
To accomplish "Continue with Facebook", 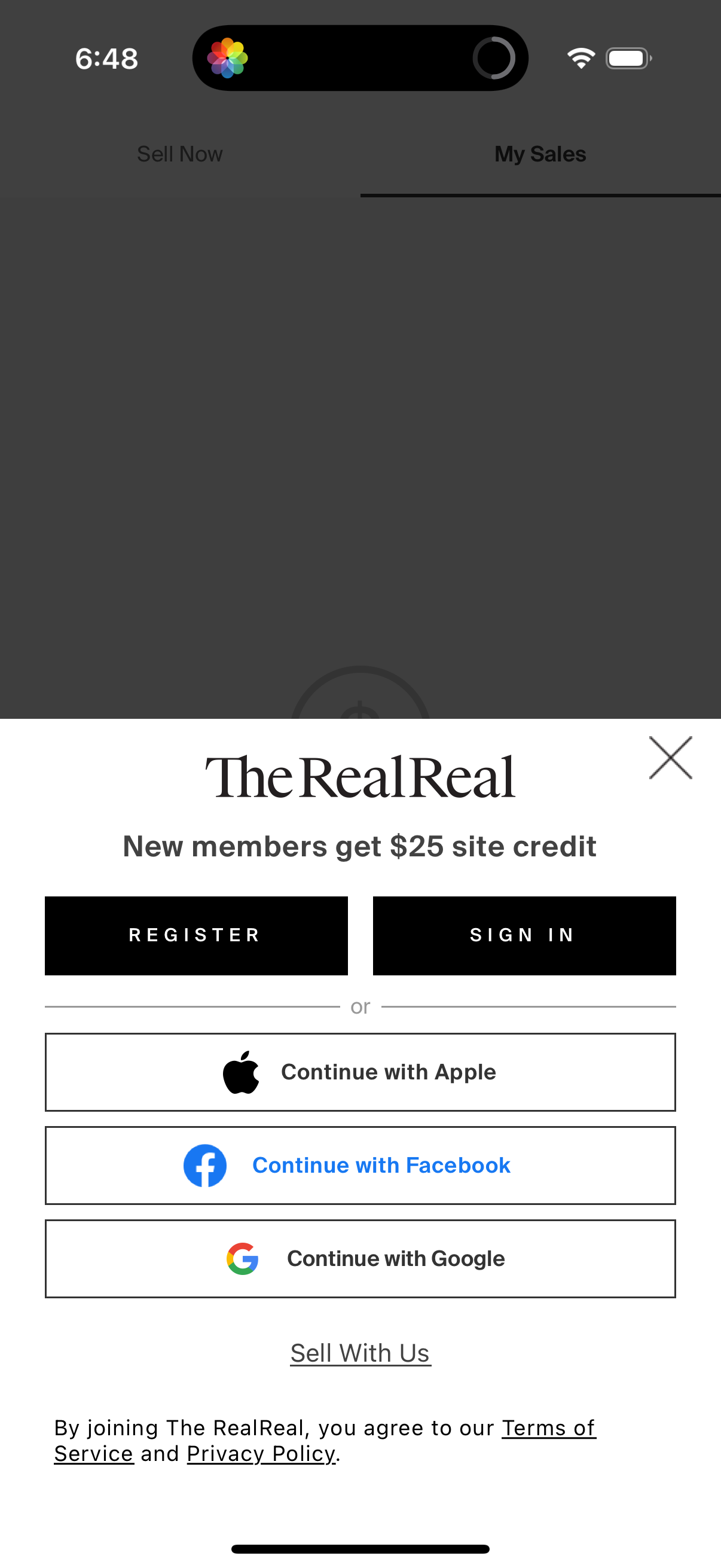I will click(360, 1165).
